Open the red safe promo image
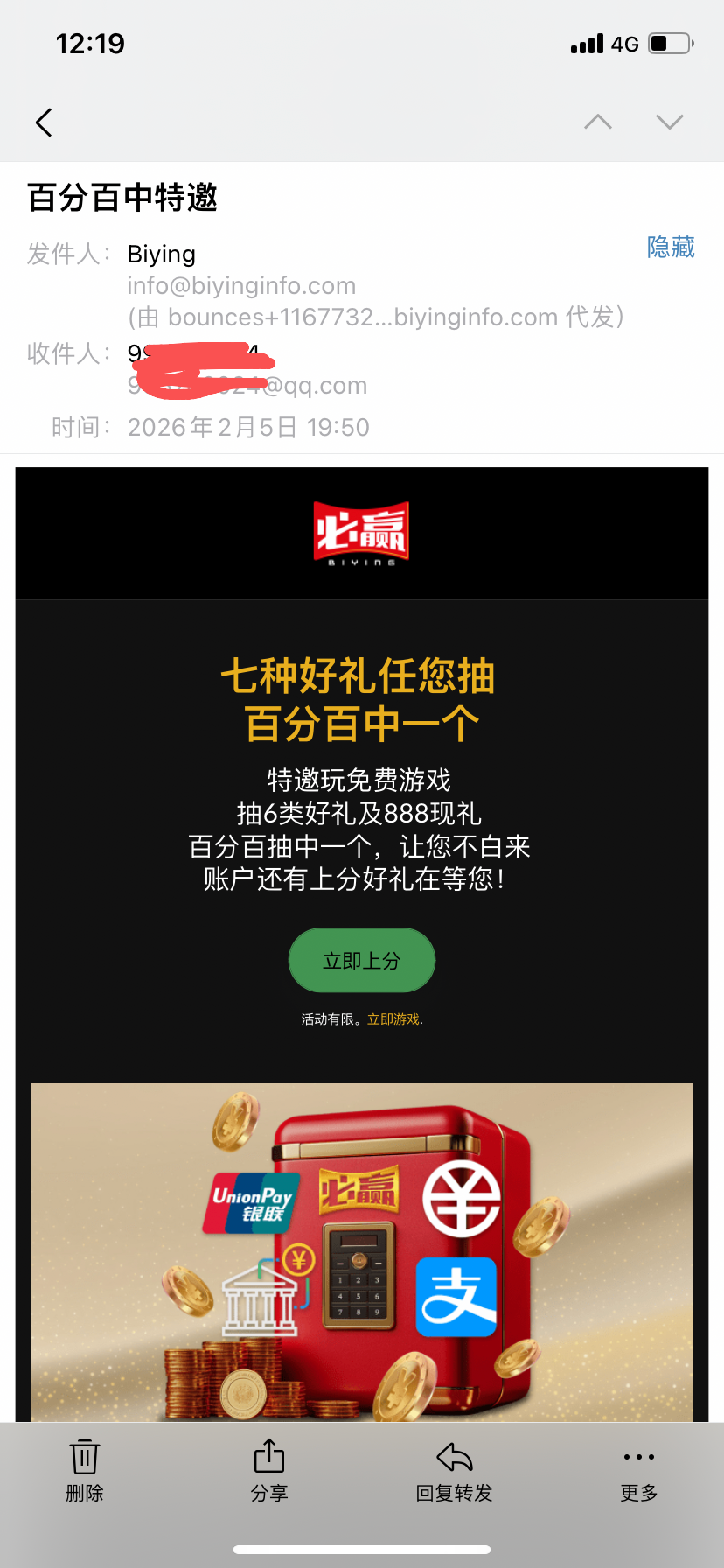 coord(362,1251)
